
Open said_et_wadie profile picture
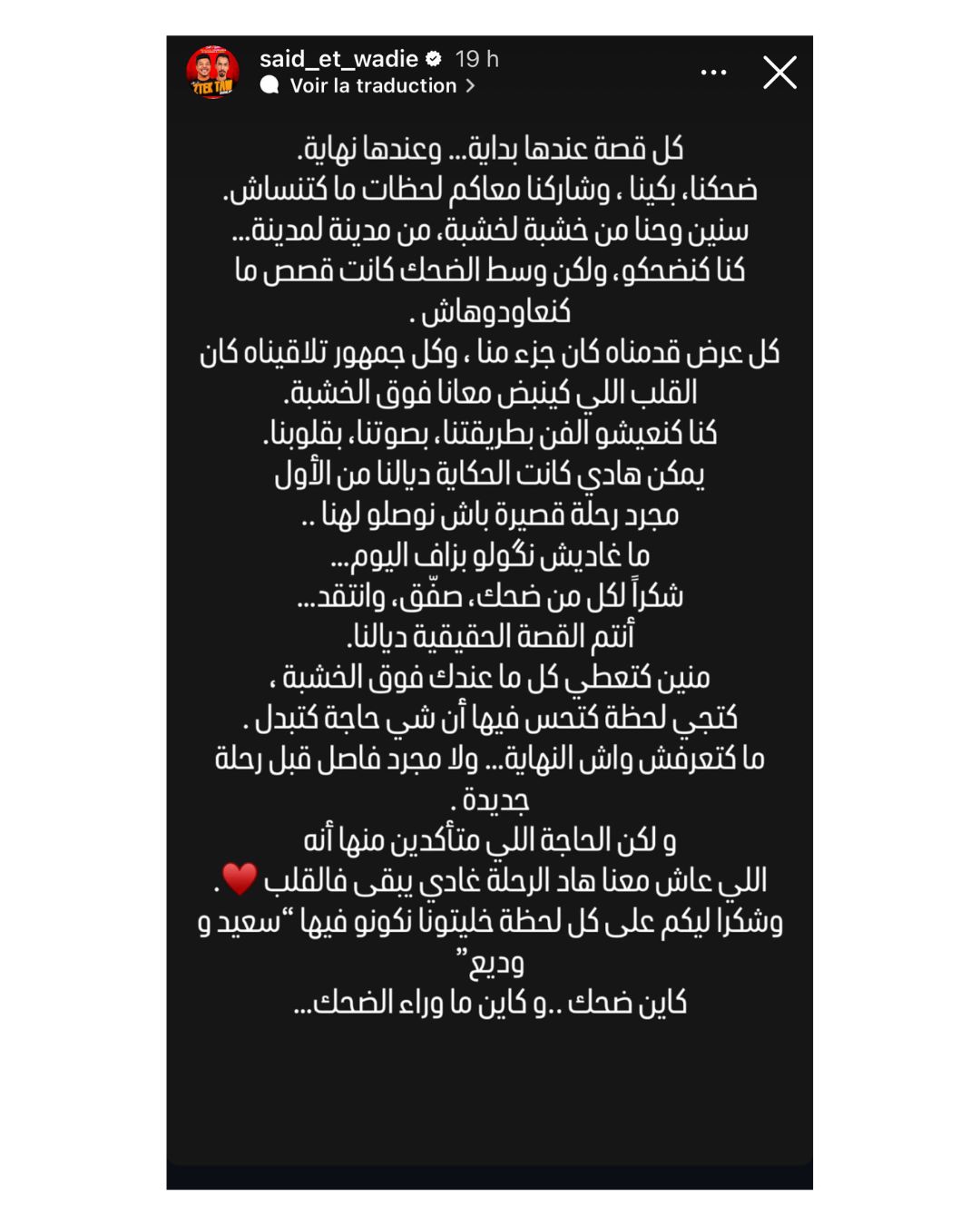(x=213, y=72)
